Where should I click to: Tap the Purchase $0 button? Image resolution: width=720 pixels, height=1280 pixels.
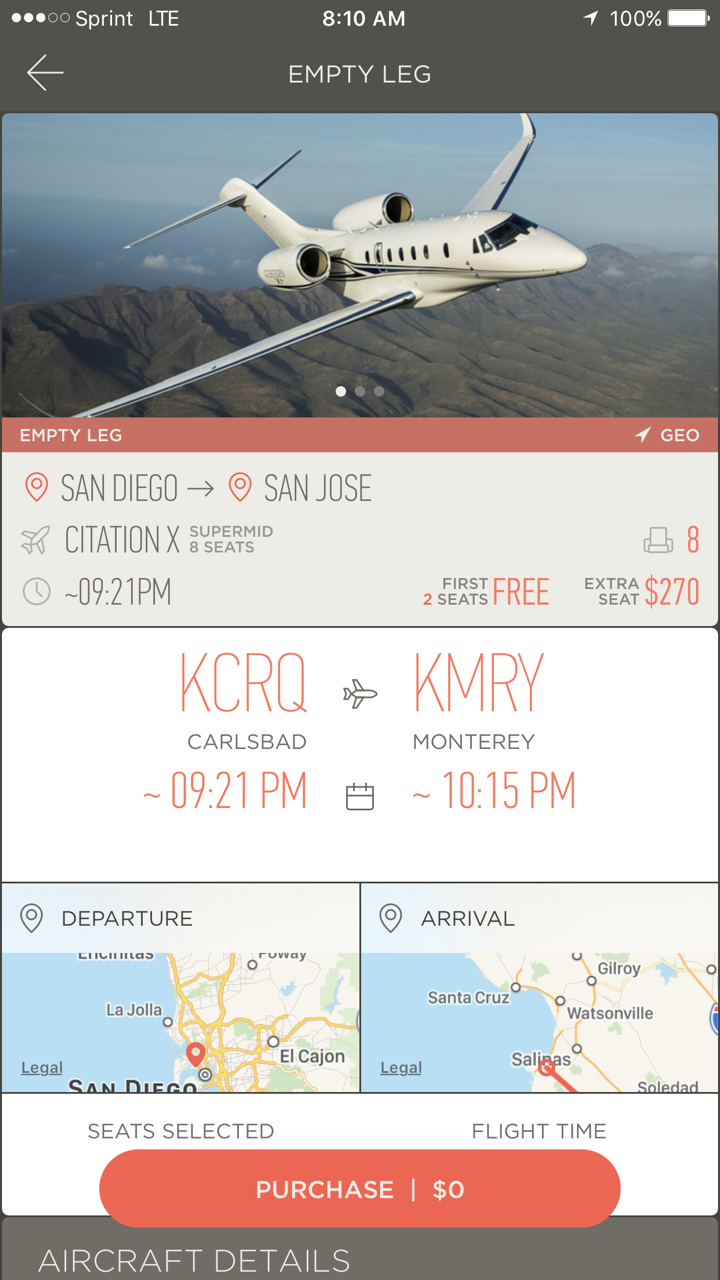pos(360,1189)
